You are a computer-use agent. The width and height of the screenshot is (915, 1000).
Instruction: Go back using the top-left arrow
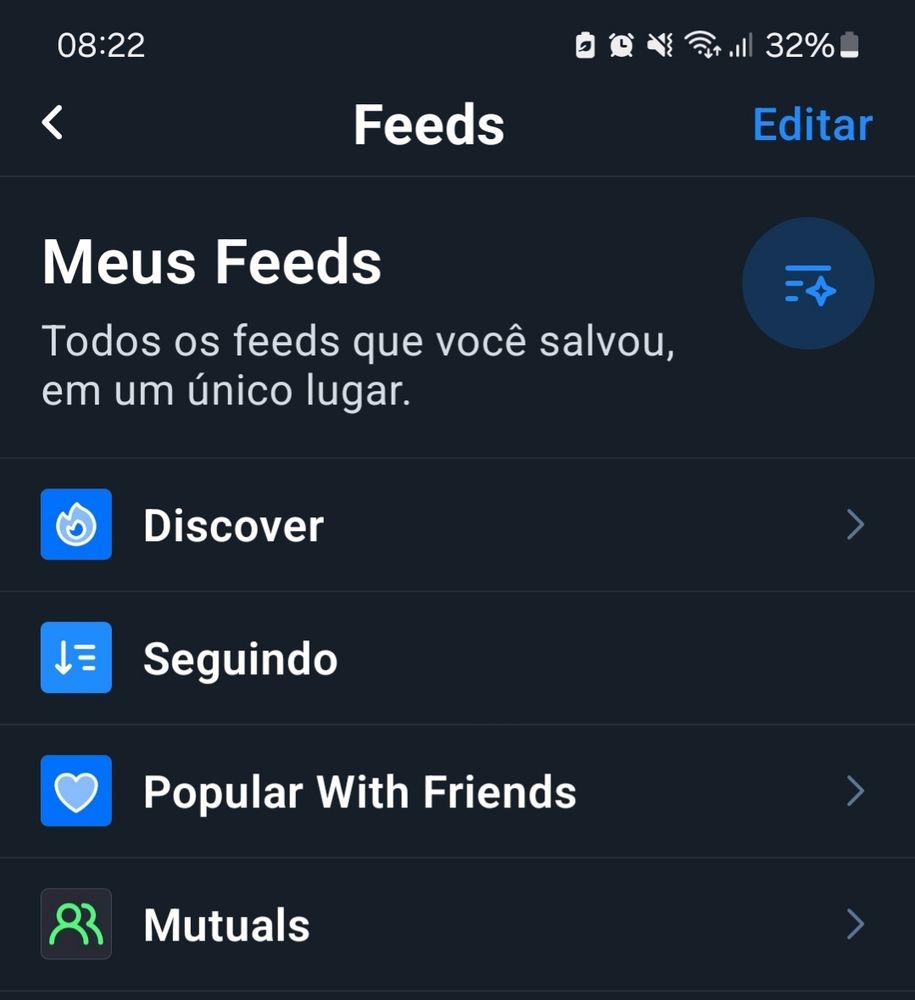[53, 124]
